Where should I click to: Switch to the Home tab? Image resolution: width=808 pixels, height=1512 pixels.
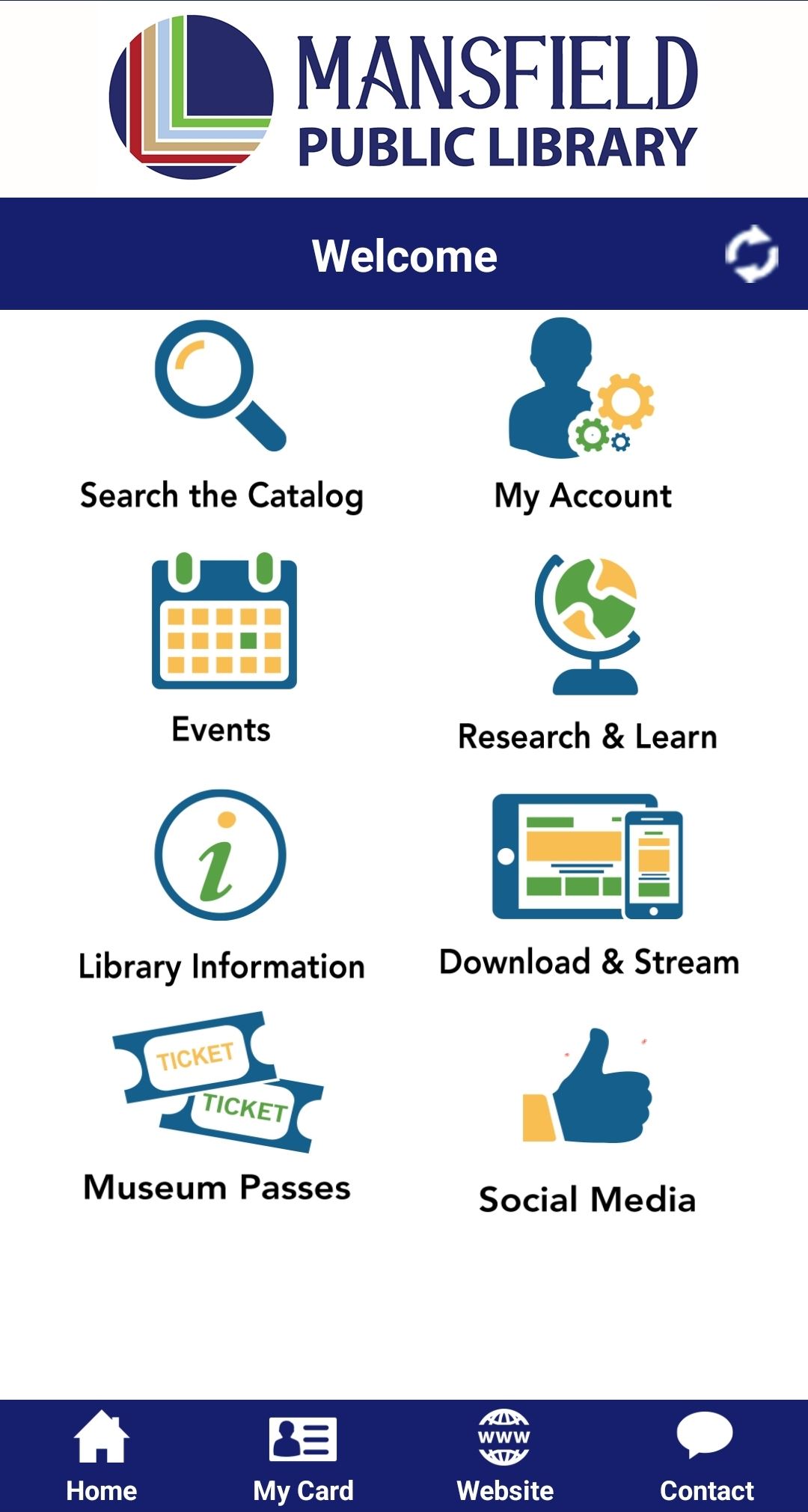pyautogui.click(x=102, y=1456)
